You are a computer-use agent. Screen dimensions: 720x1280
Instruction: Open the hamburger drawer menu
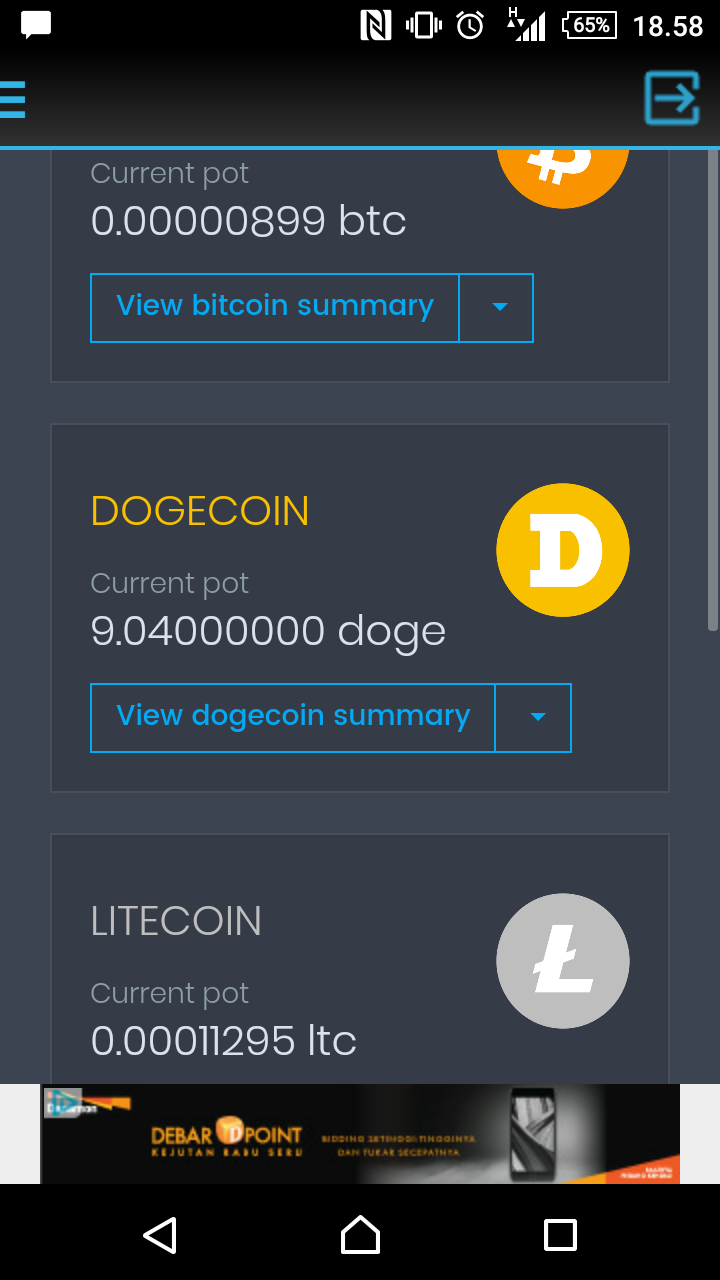coord(12,99)
